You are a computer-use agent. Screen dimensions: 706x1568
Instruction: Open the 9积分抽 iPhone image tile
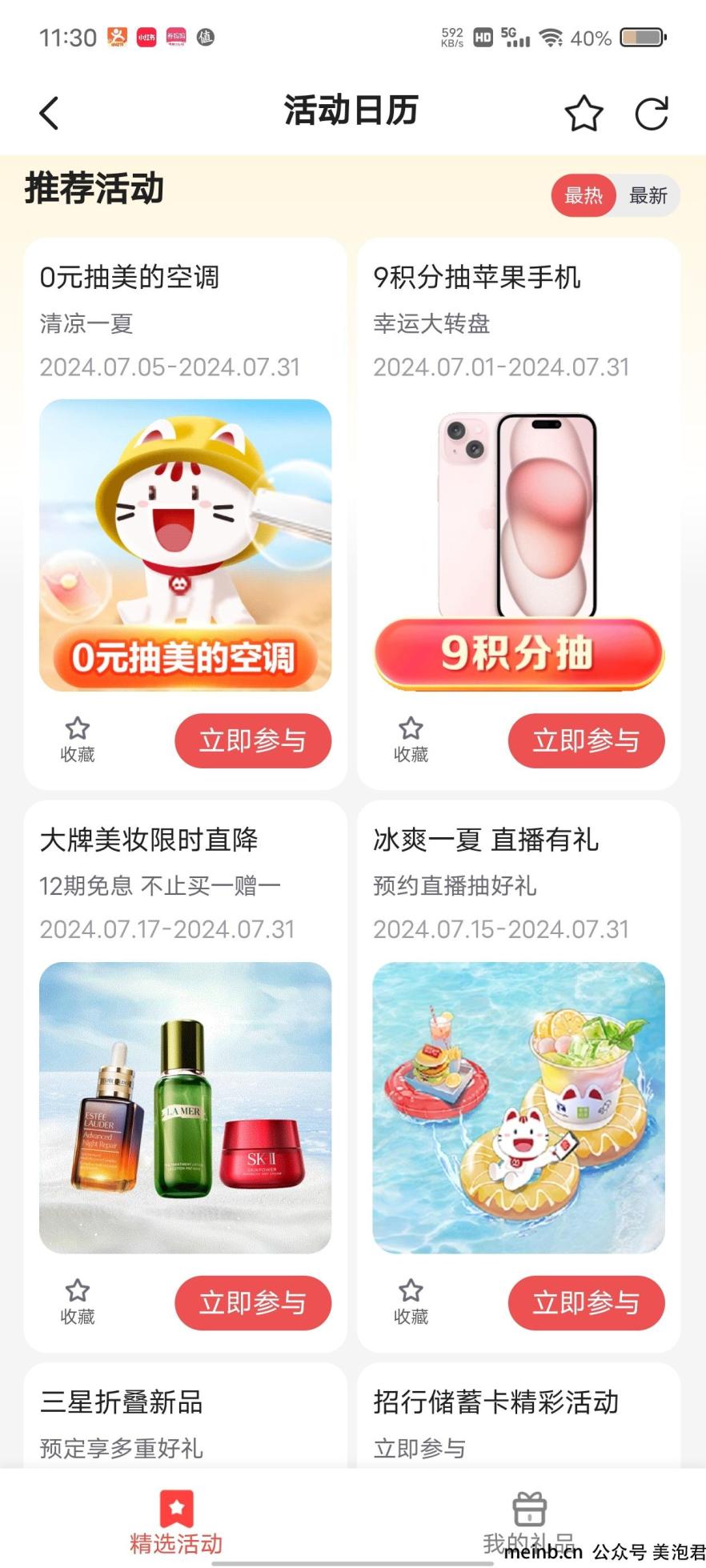point(518,544)
